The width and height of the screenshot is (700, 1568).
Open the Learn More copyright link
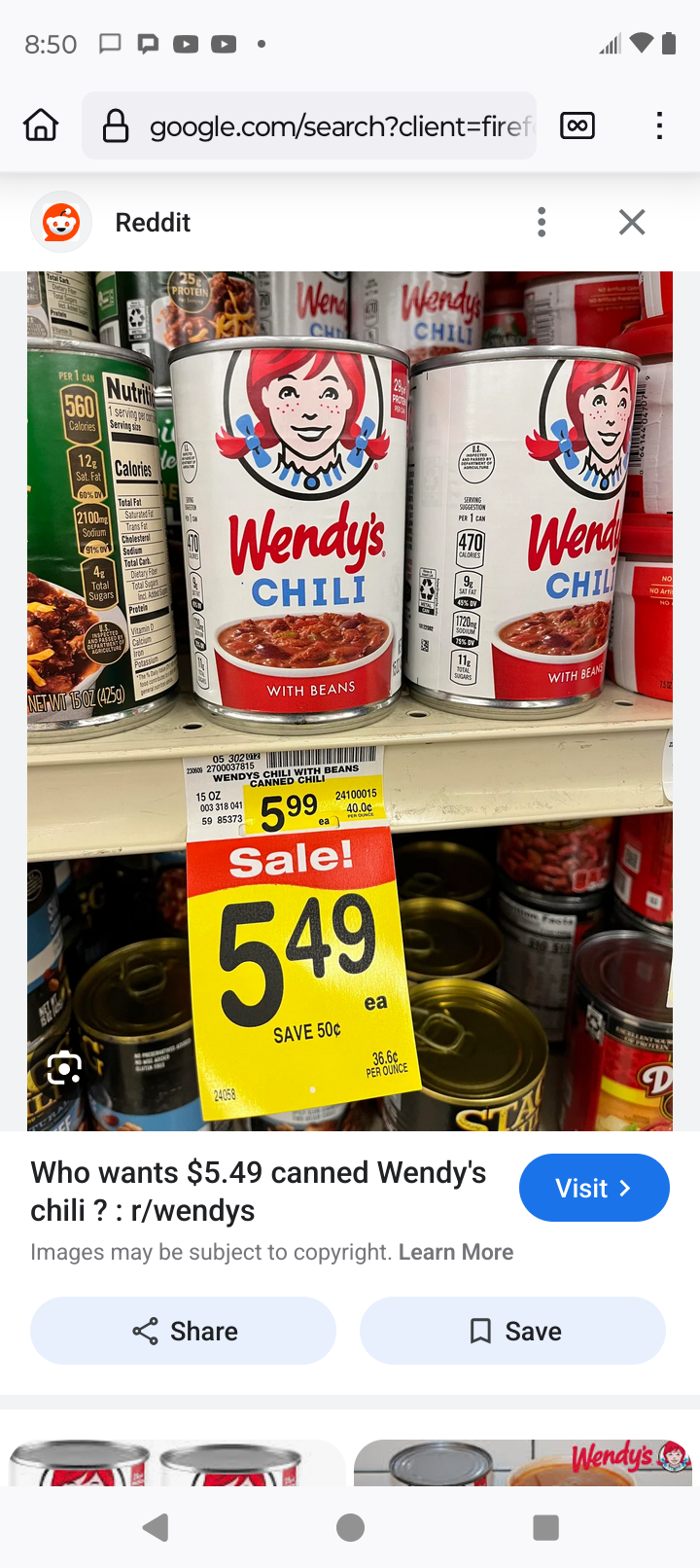(455, 1252)
